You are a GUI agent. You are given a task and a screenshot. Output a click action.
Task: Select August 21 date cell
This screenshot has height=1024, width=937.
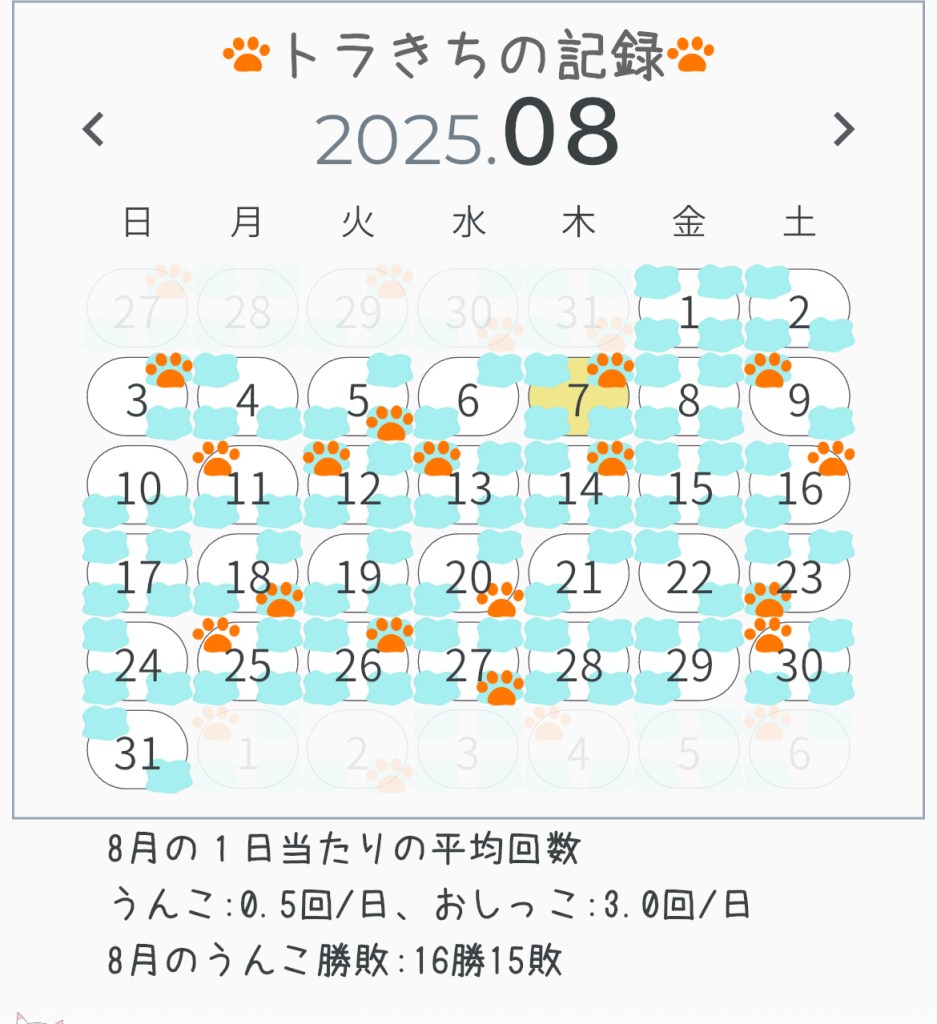click(x=578, y=577)
